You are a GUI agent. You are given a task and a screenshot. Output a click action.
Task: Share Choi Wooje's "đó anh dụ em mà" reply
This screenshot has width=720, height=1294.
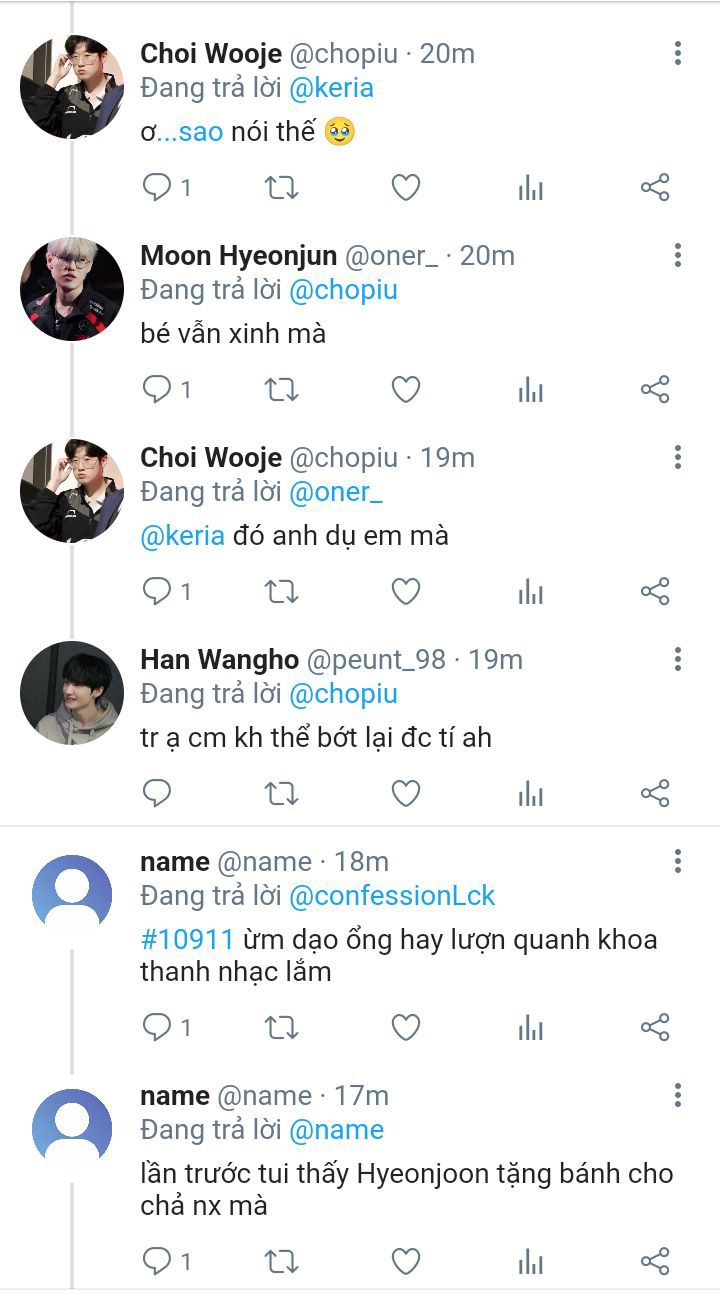655,592
